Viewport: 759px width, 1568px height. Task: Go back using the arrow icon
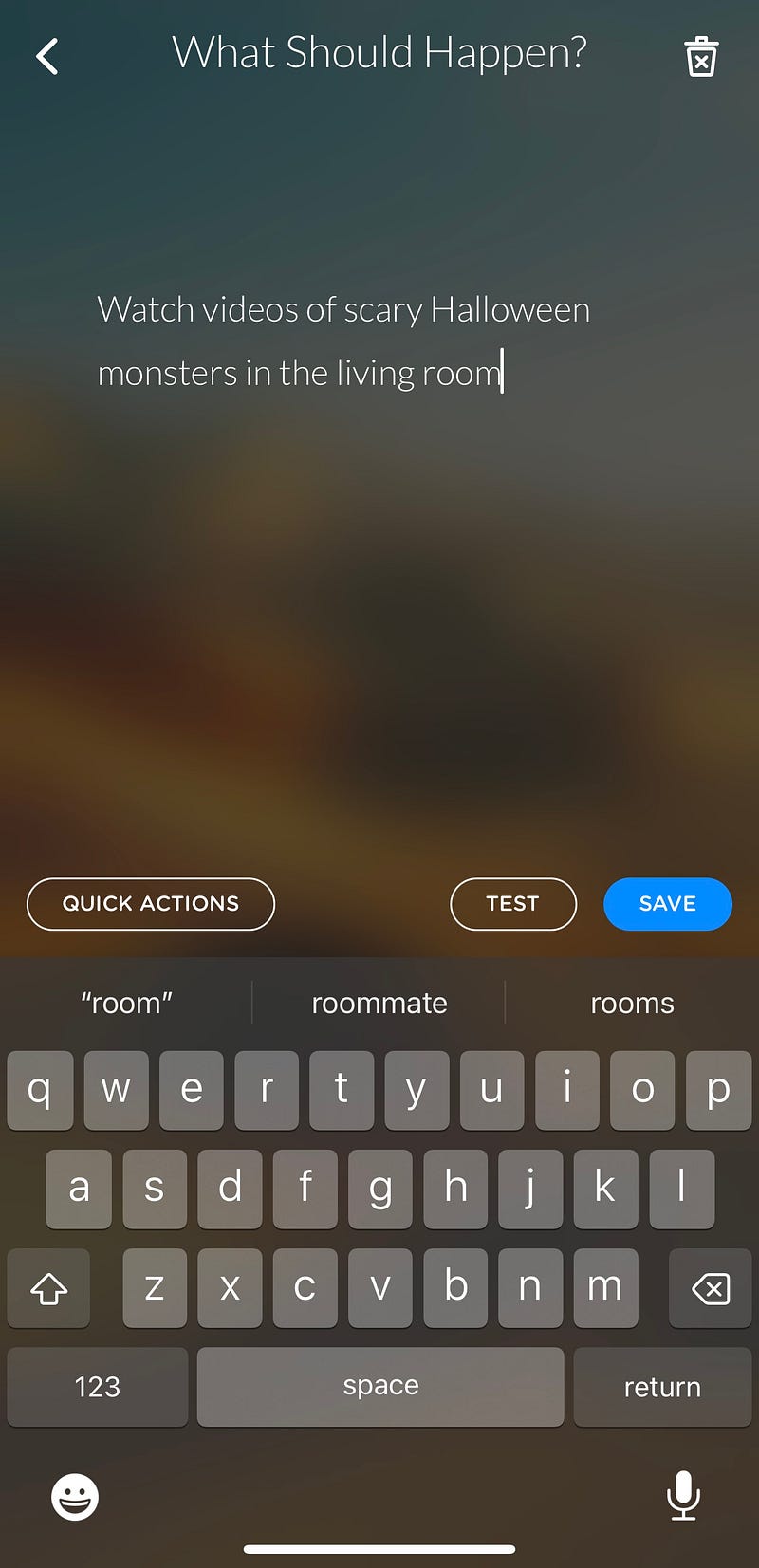[47, 56]
